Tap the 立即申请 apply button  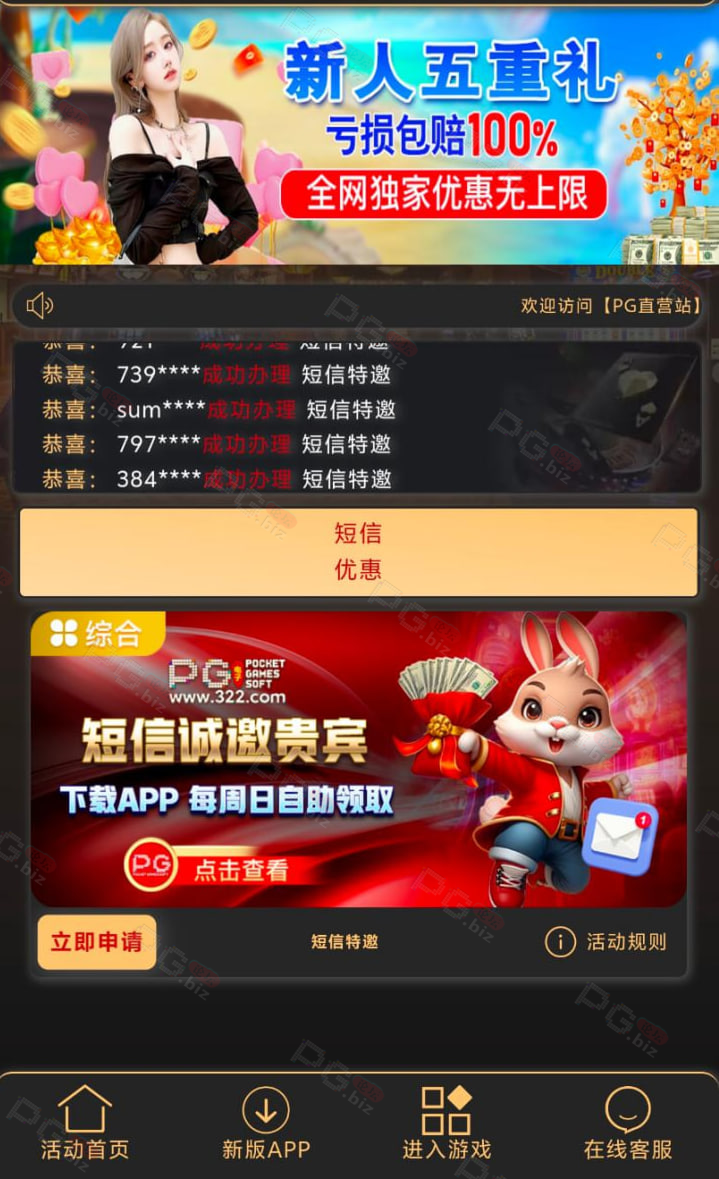coord(97,942)
